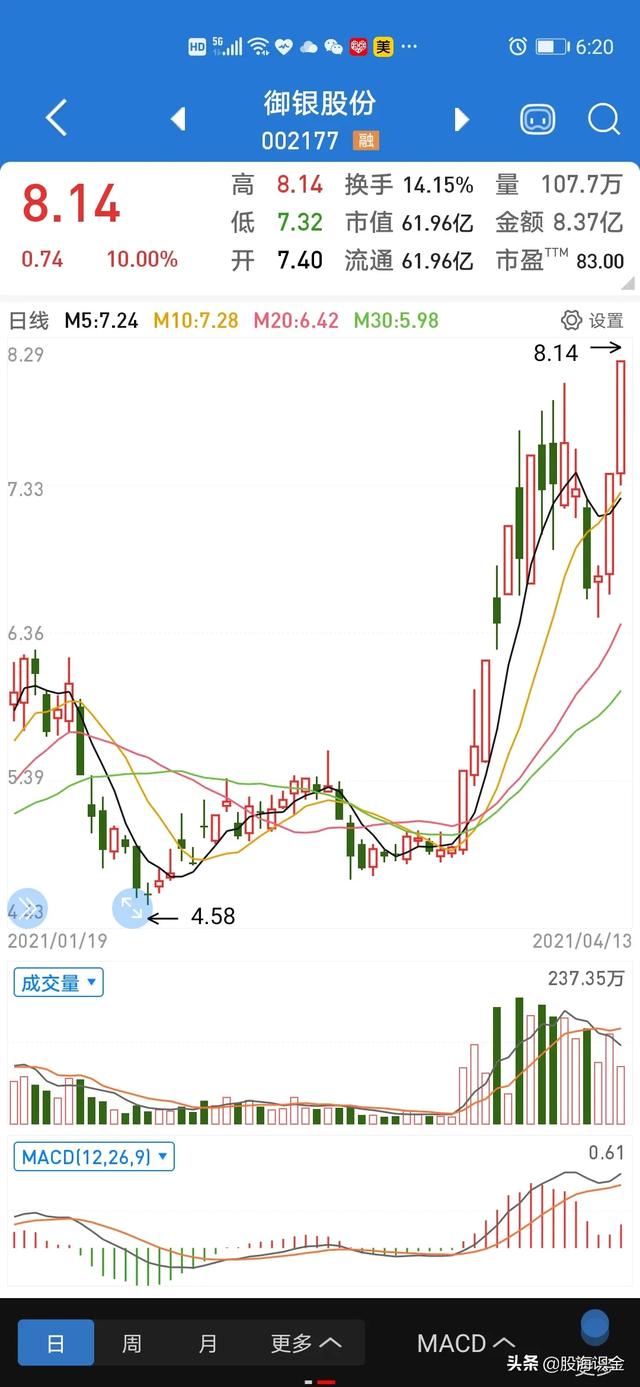Expand the chart to fullscreen
This screenshot has width=640, height=1387.
tap(132, 908)
